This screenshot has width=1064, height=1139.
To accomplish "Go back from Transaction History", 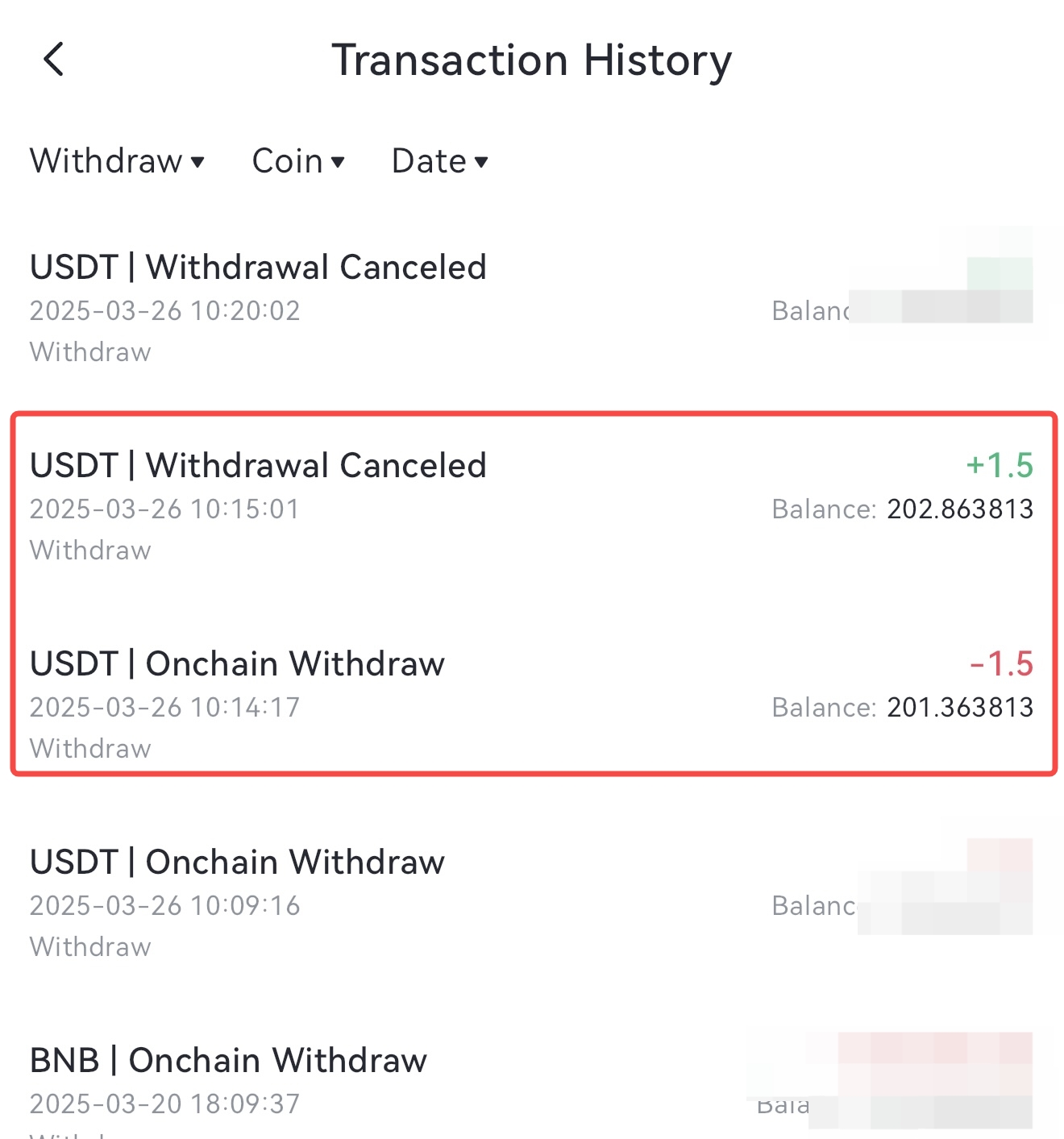I will pyautogui.click(x=53, y=60).
